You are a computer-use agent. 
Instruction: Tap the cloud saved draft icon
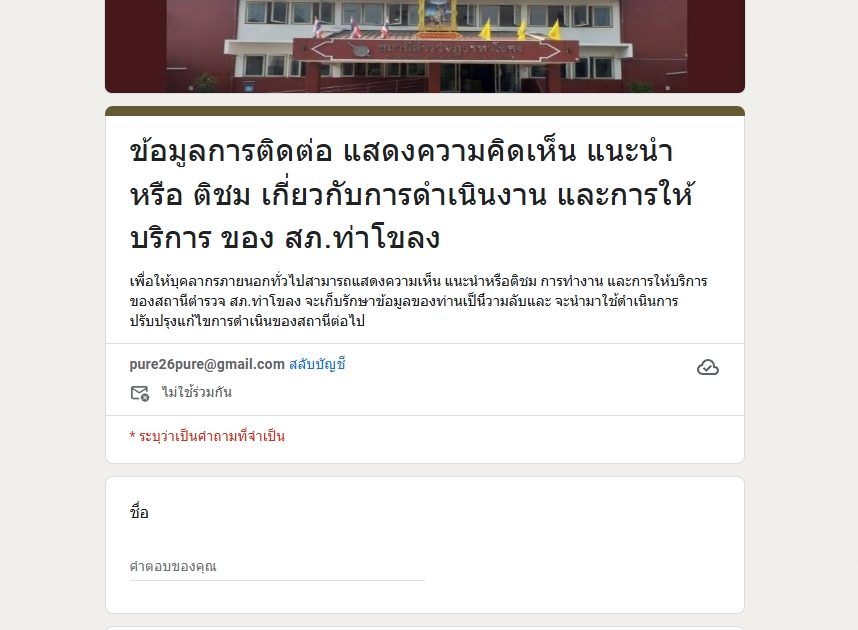(x=707, y=368)
